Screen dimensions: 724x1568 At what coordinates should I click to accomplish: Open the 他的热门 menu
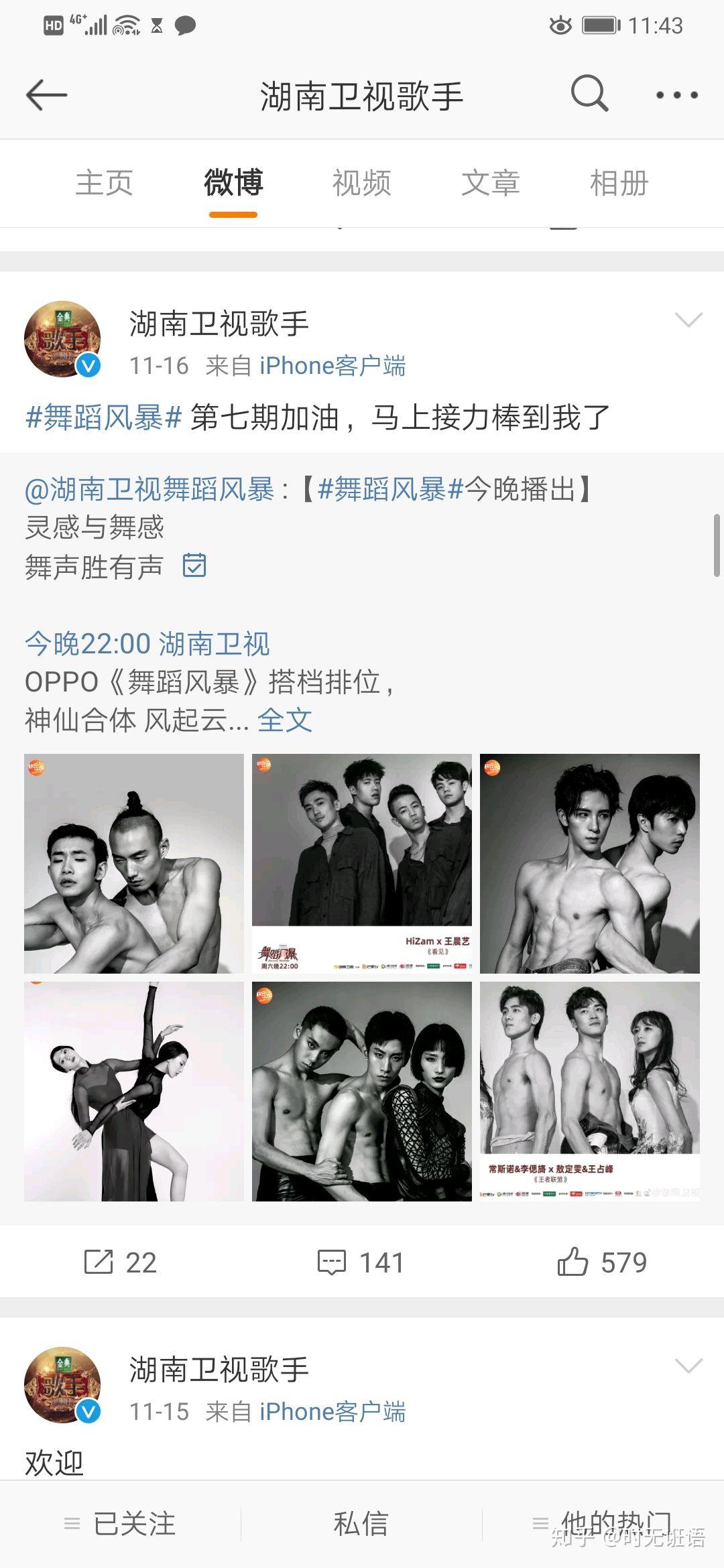(x=603, y=1524)
